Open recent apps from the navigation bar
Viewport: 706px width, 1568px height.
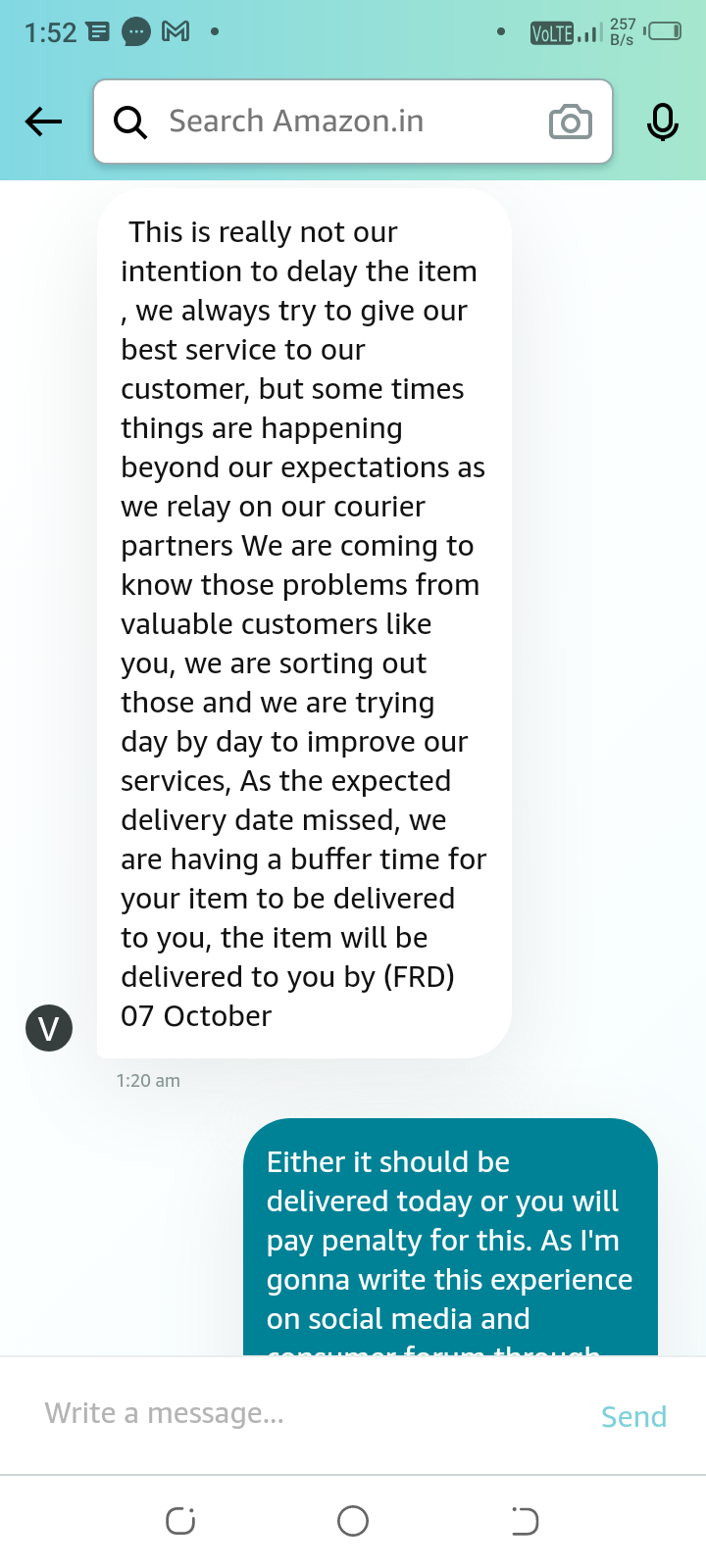[x=180, y=1521]
